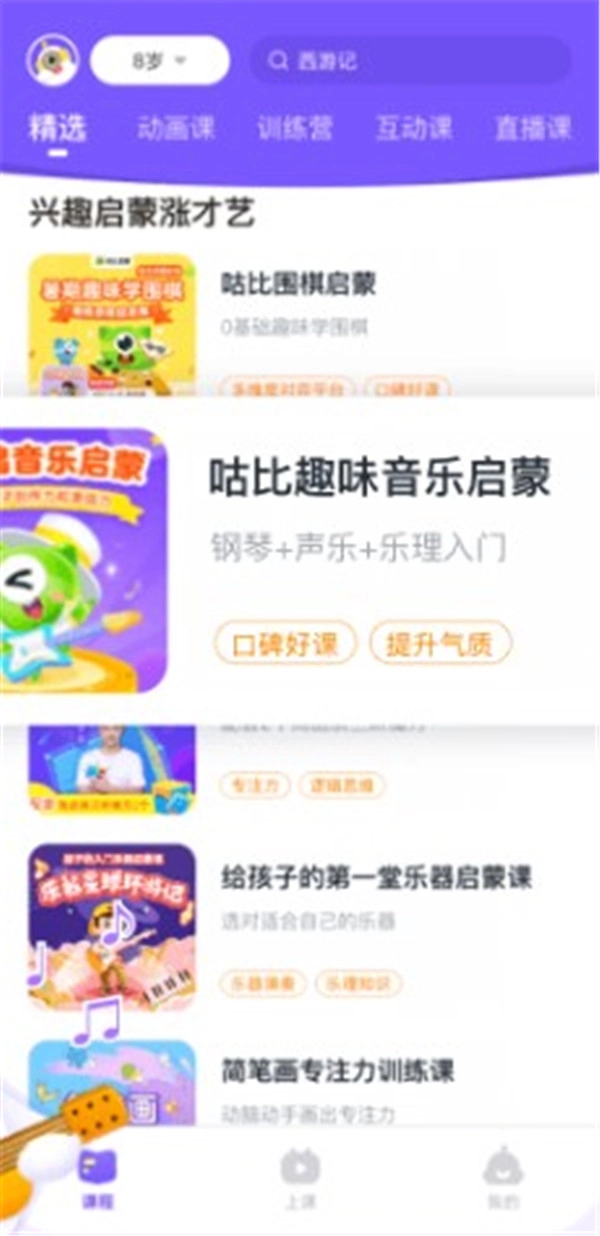Open 给孩子的第一堂乐器启蒙课
Screen dimensions: 600x1236
click(x=376, y=878)
